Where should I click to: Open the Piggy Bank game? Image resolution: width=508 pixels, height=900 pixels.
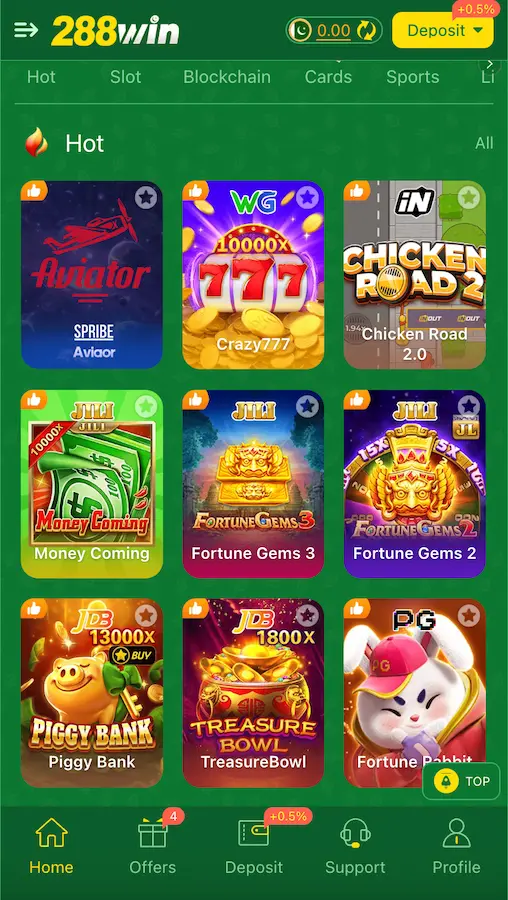click(92, 693)
